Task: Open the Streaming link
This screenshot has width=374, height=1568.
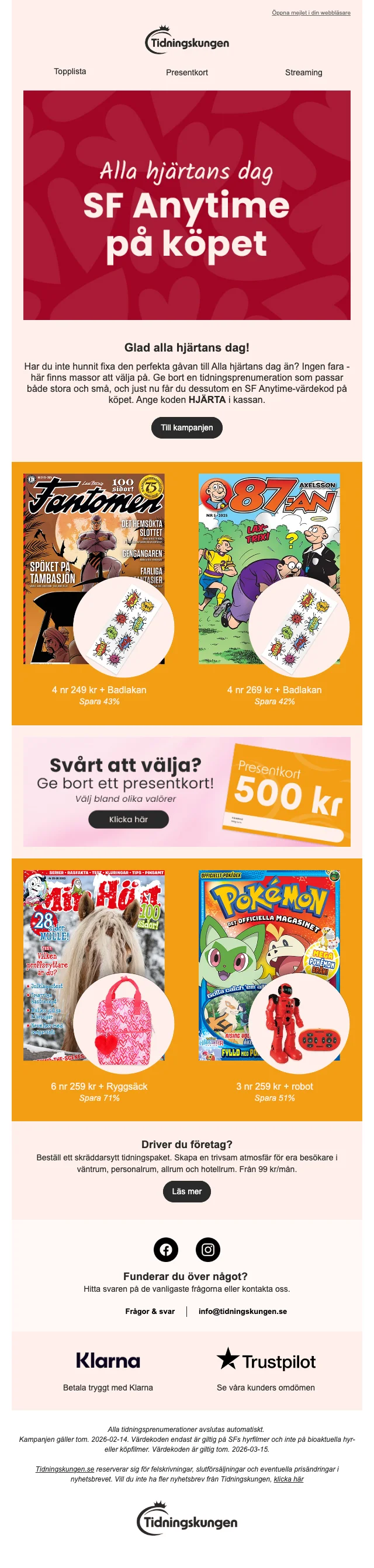Action: click(303, 72)
